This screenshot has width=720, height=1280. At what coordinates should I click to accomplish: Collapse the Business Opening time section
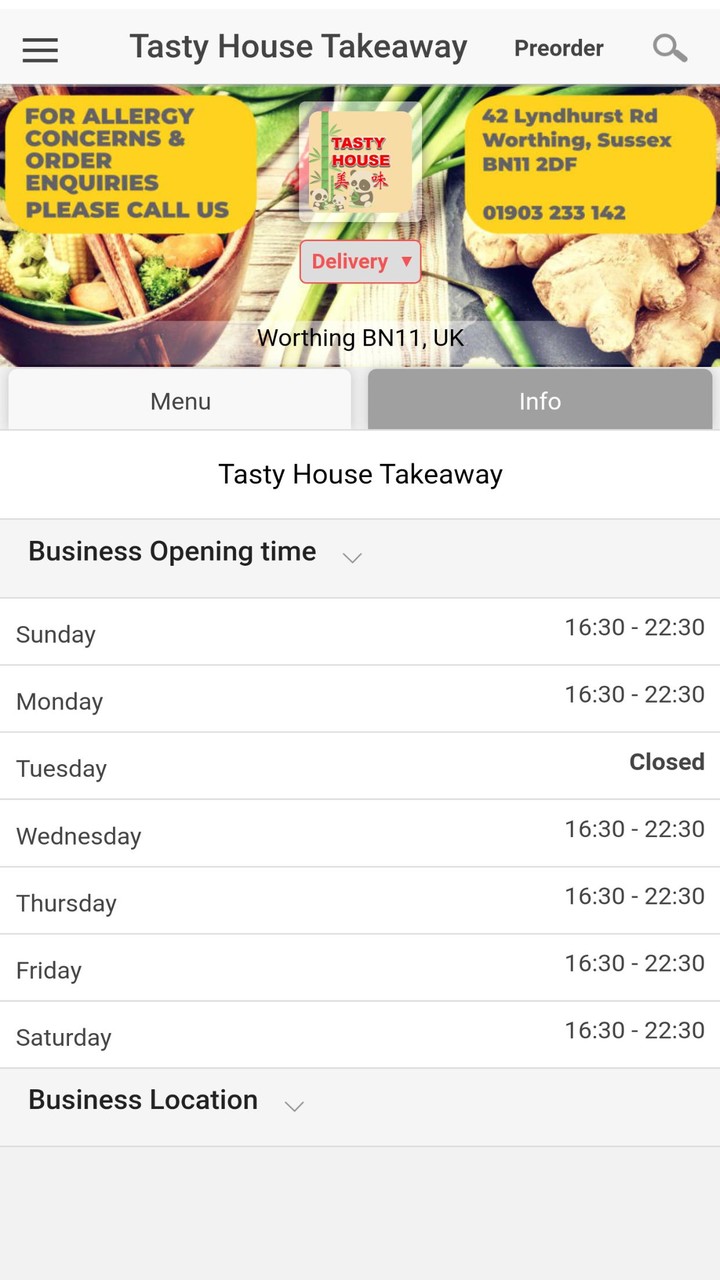click(351, 557)
